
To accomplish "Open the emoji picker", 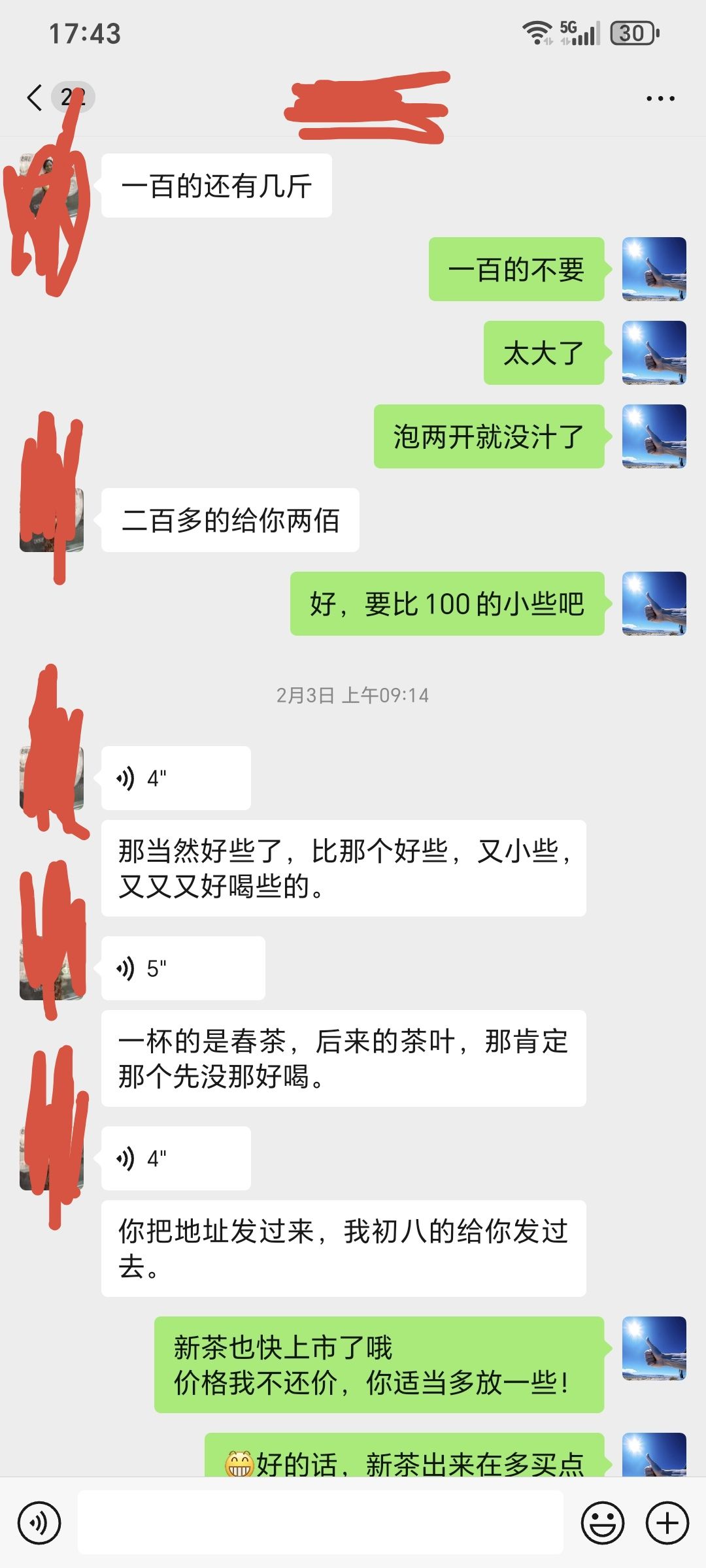I will 602,1523.
